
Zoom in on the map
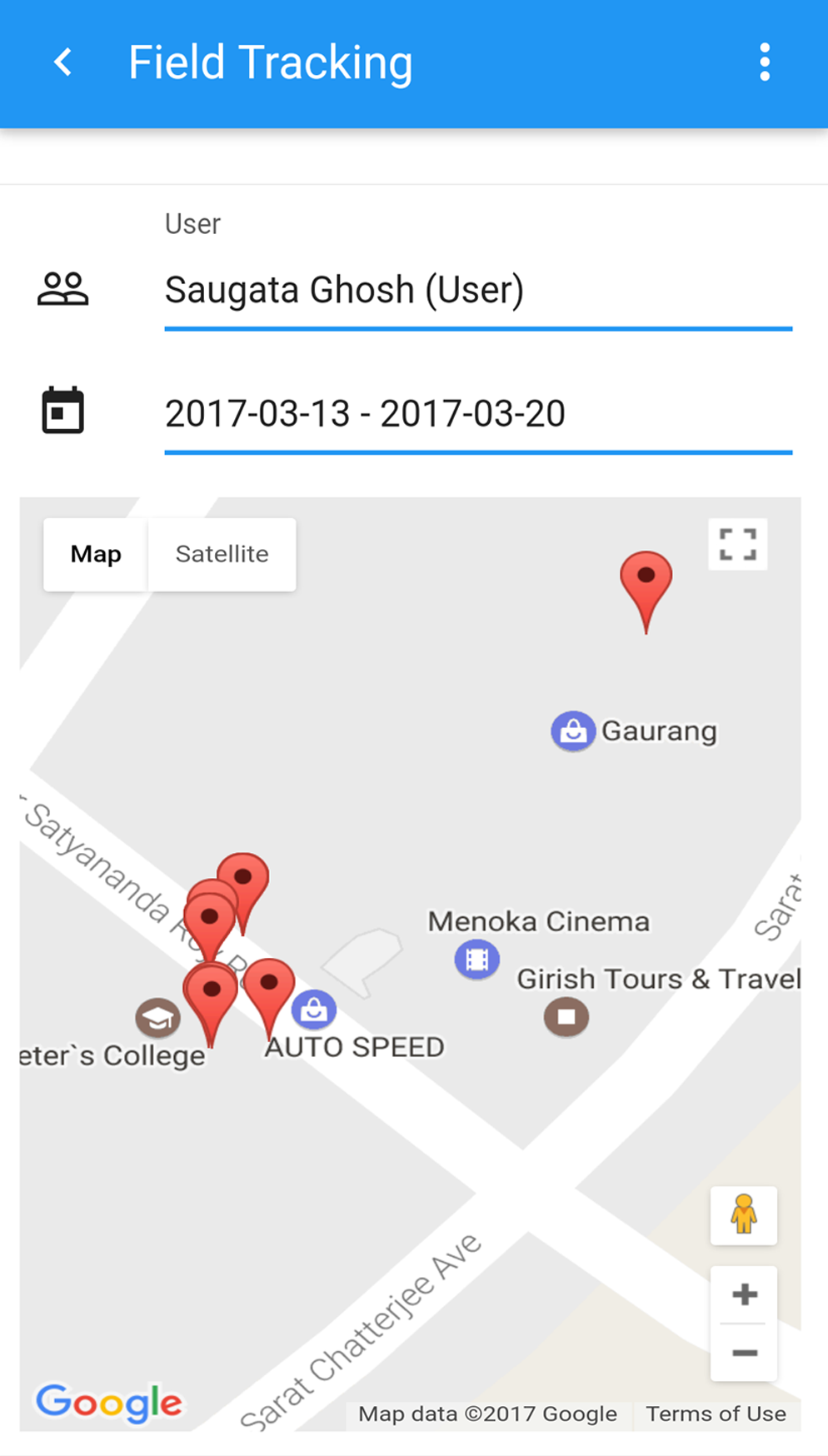(744, 1294)
